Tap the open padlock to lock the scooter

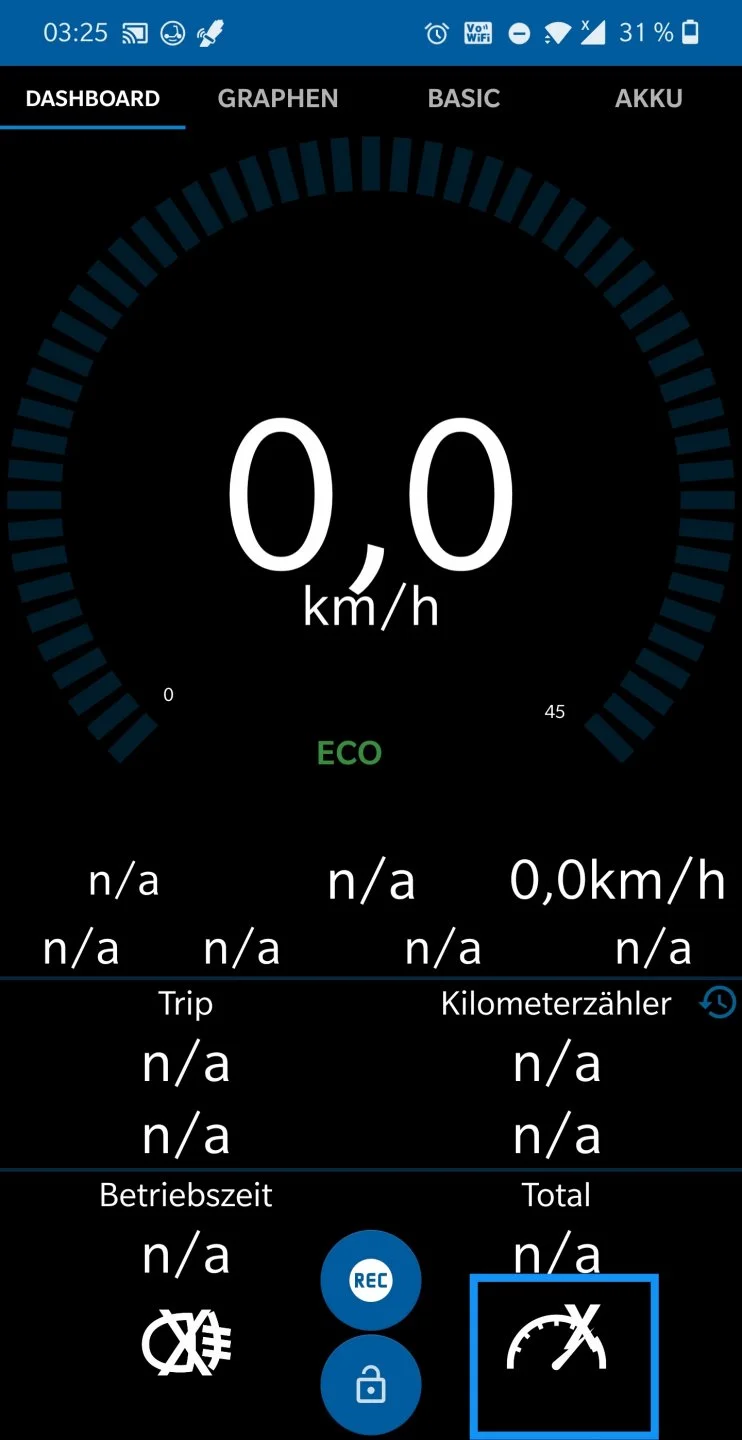coord(370,1384)
